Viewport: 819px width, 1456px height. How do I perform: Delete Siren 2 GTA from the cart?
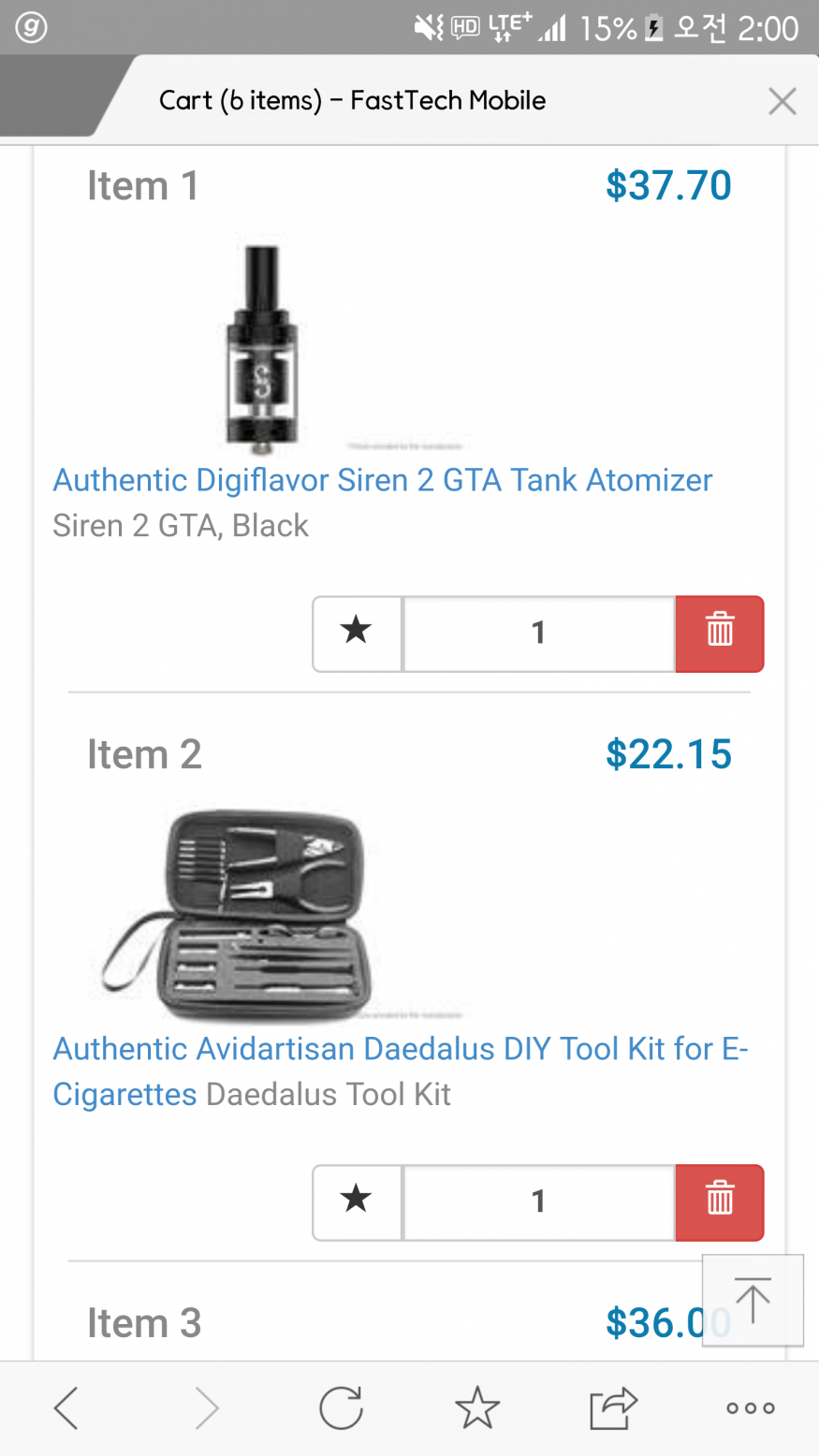tap(719, 633)
